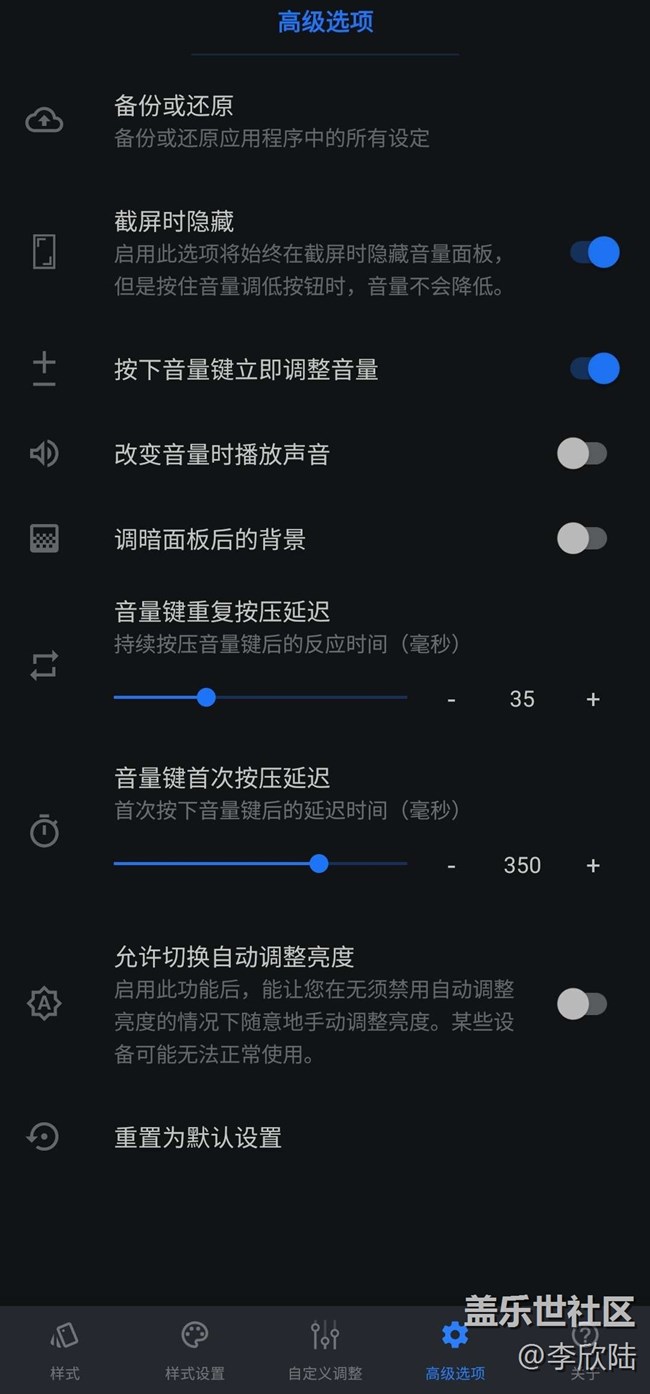Switch to the 样式设置 tab

click(195, 1350)
